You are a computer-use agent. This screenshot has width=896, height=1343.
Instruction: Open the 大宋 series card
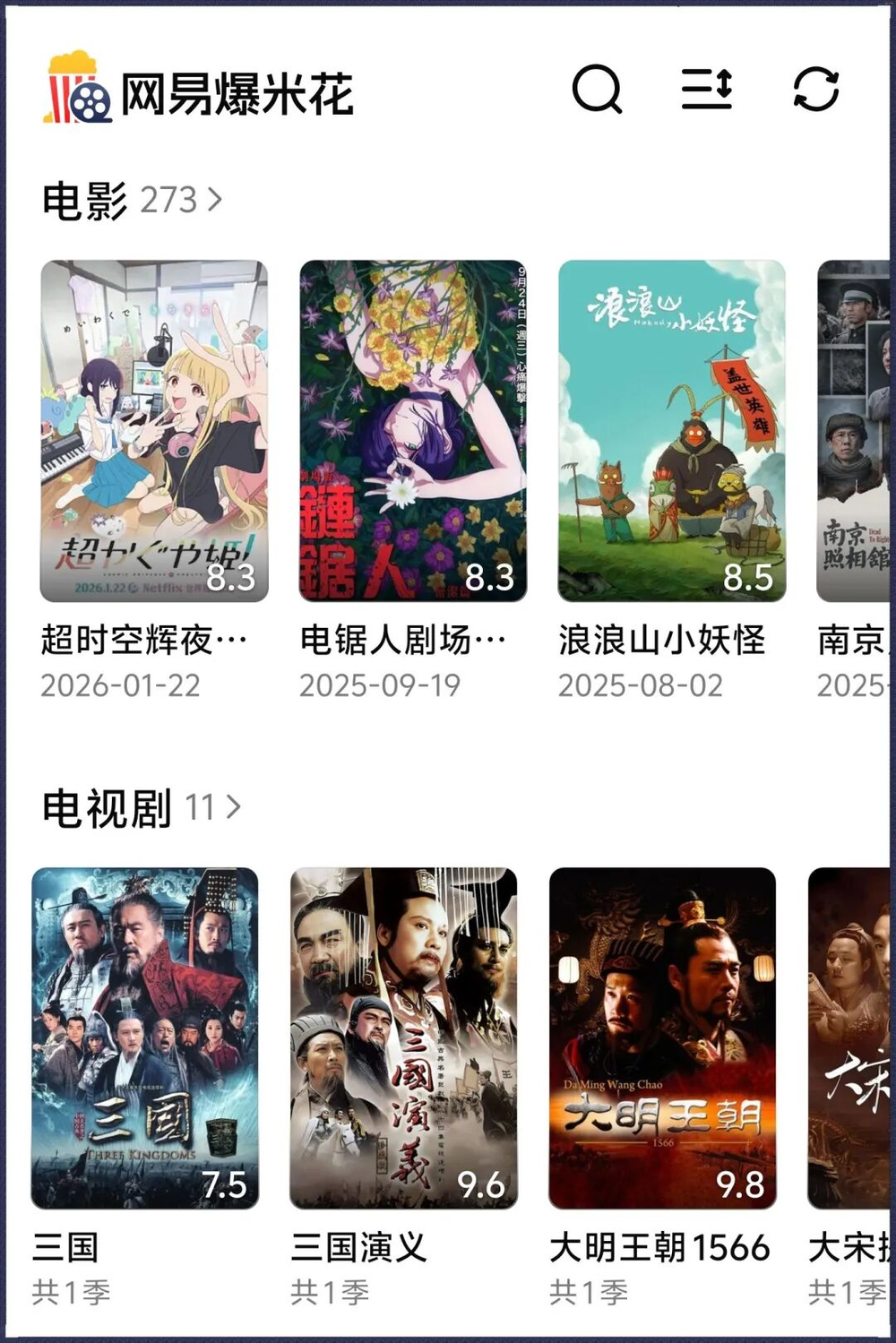pos(849,1038)
